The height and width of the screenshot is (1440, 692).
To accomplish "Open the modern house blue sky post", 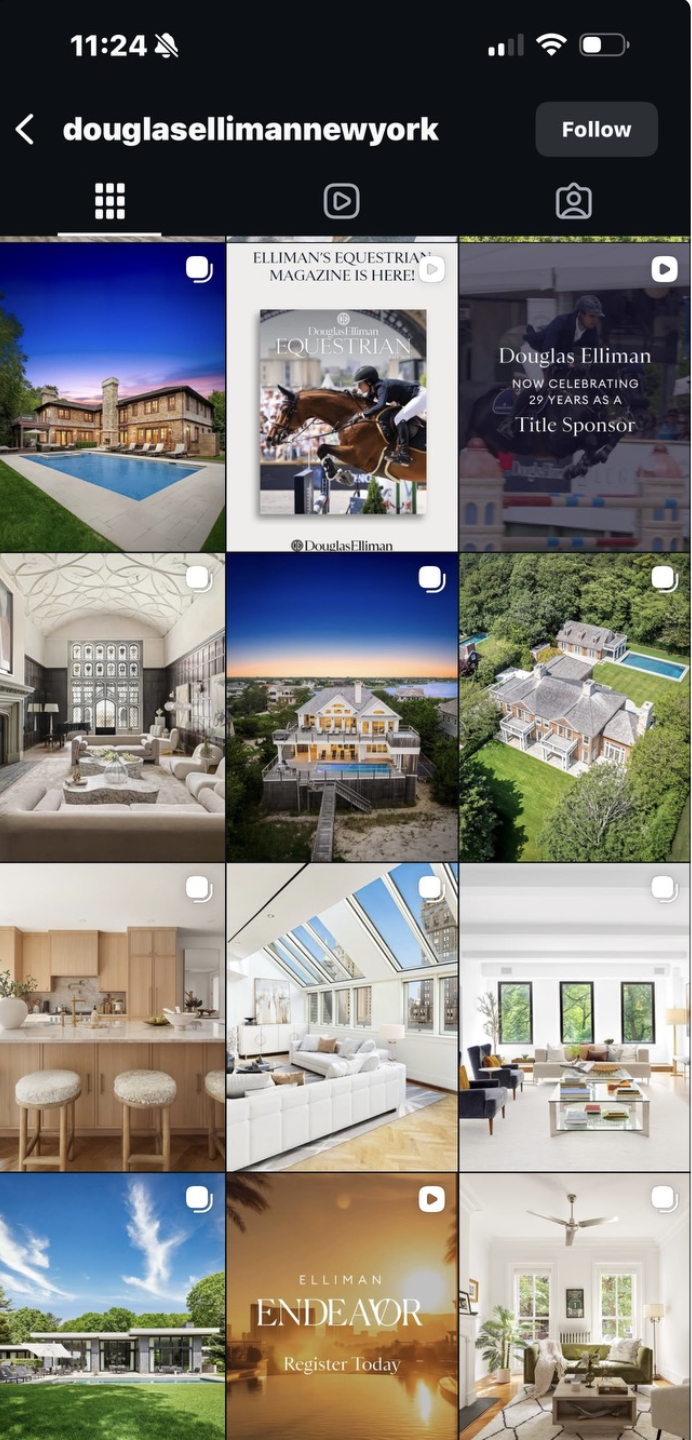I will click(x=112, y=1308).
